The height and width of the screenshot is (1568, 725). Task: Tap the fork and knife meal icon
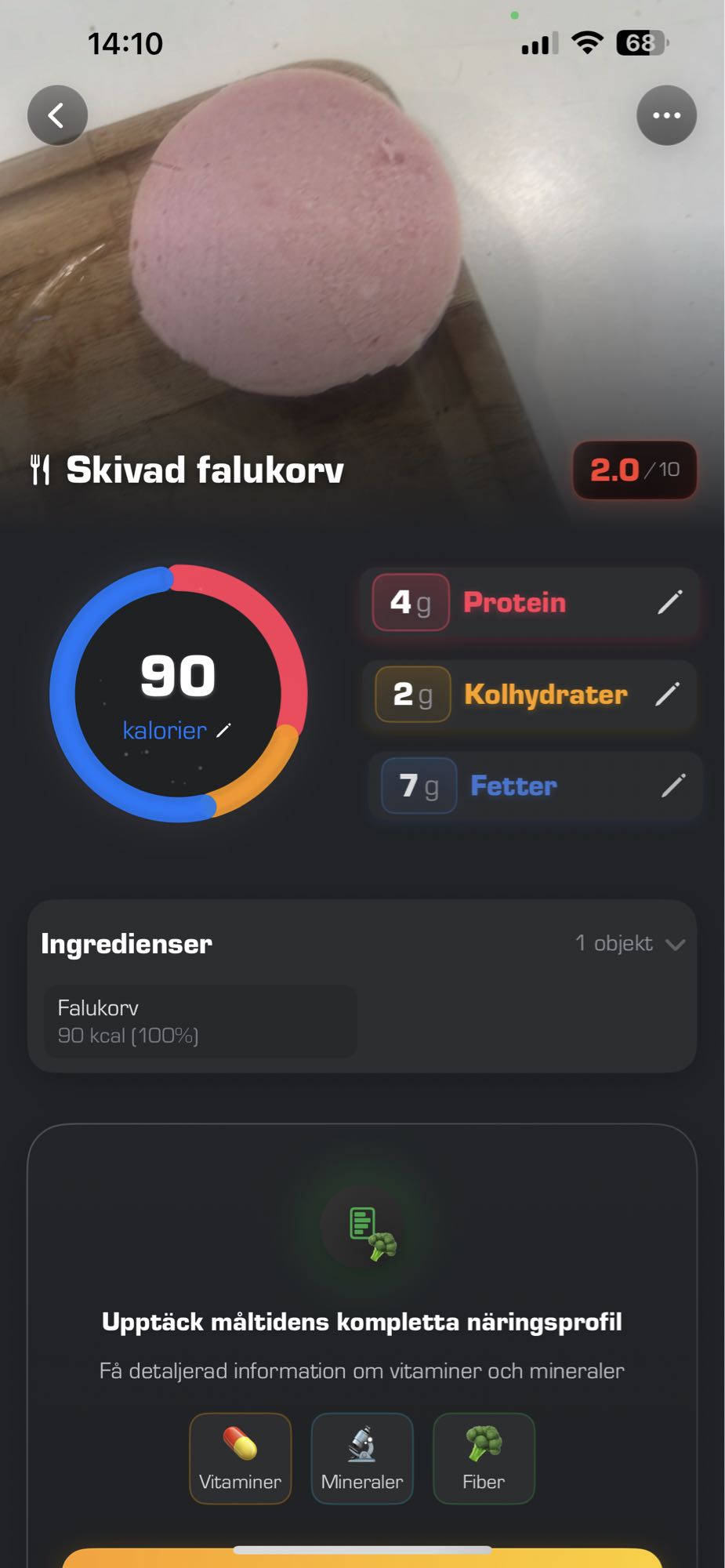click(x=41, y=470)
